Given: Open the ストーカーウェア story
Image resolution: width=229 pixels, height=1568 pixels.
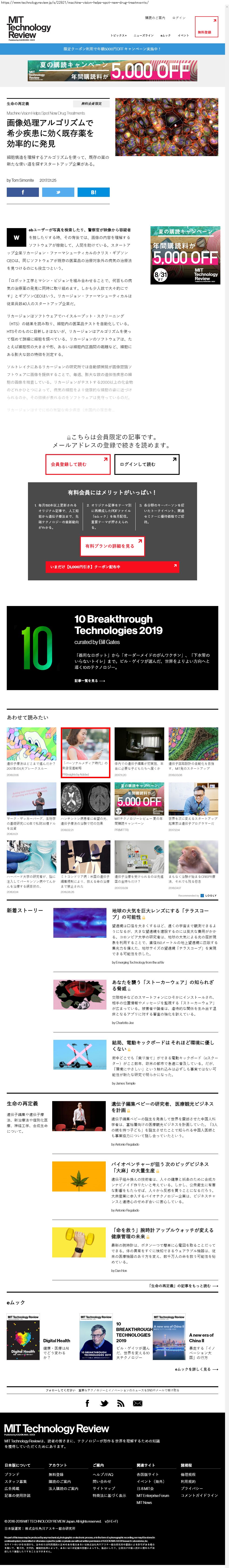Looking at the screenshot, I should (x=161, y=985).
